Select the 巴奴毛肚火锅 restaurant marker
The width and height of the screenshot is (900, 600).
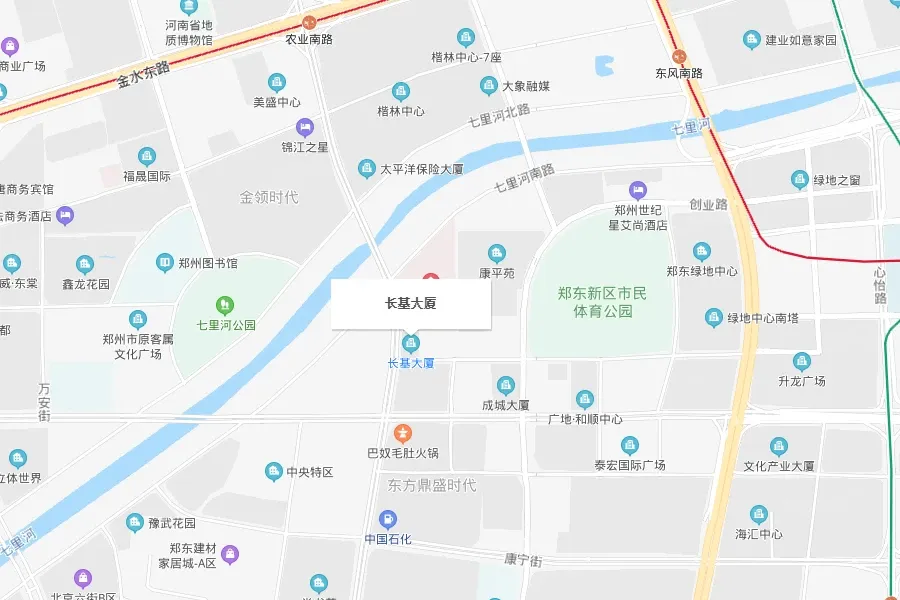coord(402,433)
